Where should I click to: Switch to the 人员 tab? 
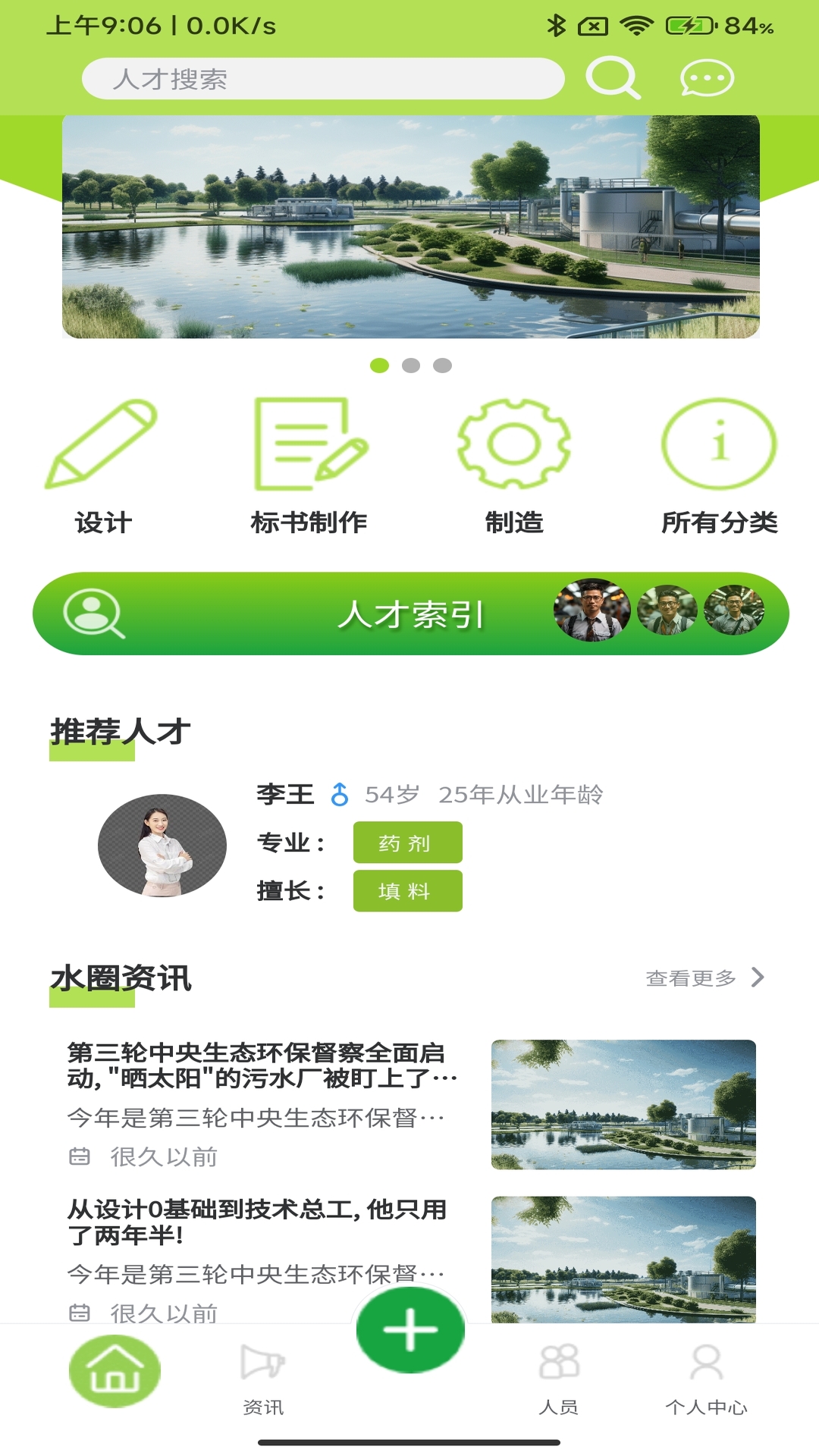pyautogui.click(x=559, y=1378)
